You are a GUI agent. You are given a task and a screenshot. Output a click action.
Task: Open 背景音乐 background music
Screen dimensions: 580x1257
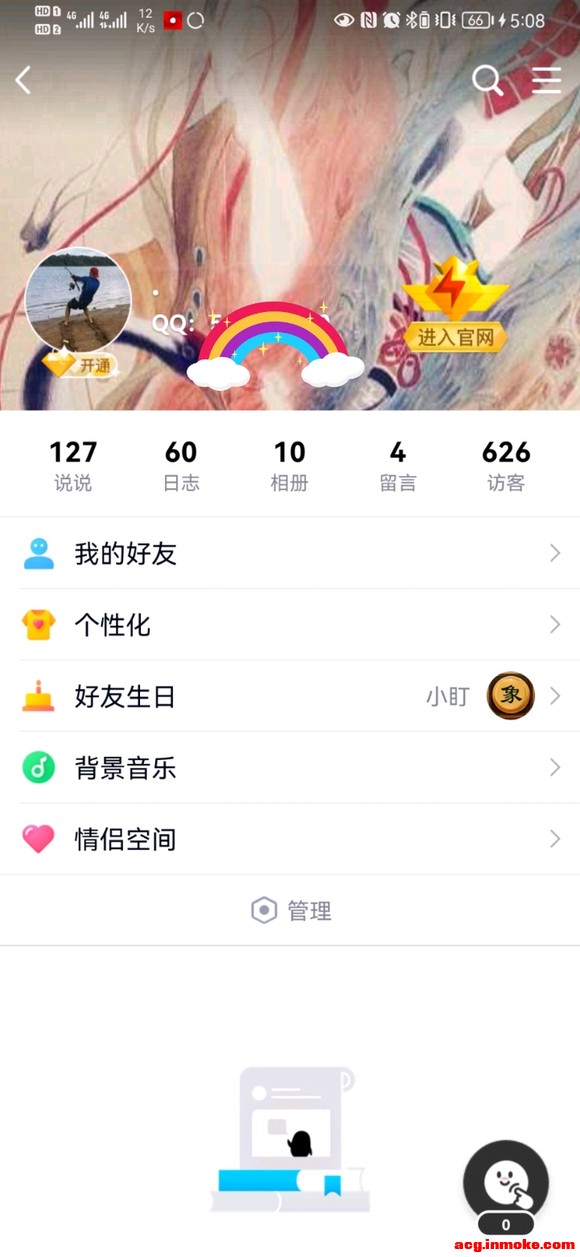coord(290,768)
